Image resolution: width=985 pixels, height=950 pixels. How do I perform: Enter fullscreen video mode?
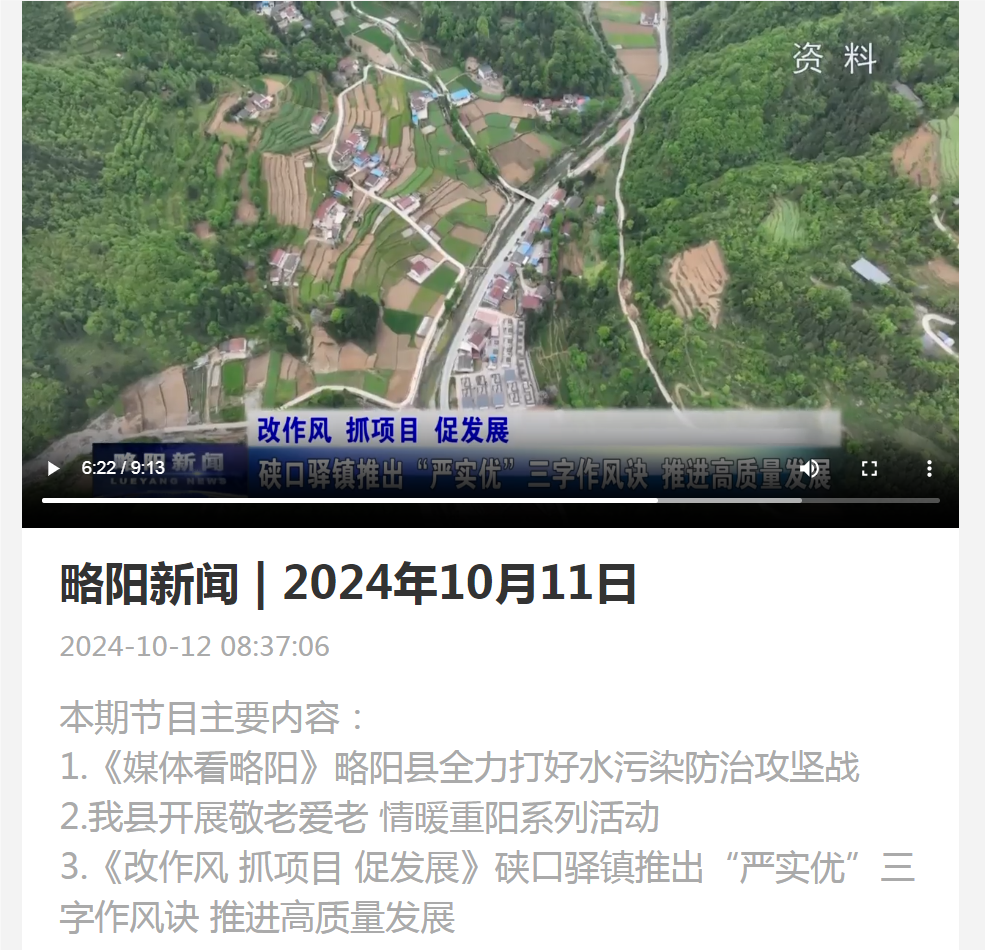coord(869,468)
